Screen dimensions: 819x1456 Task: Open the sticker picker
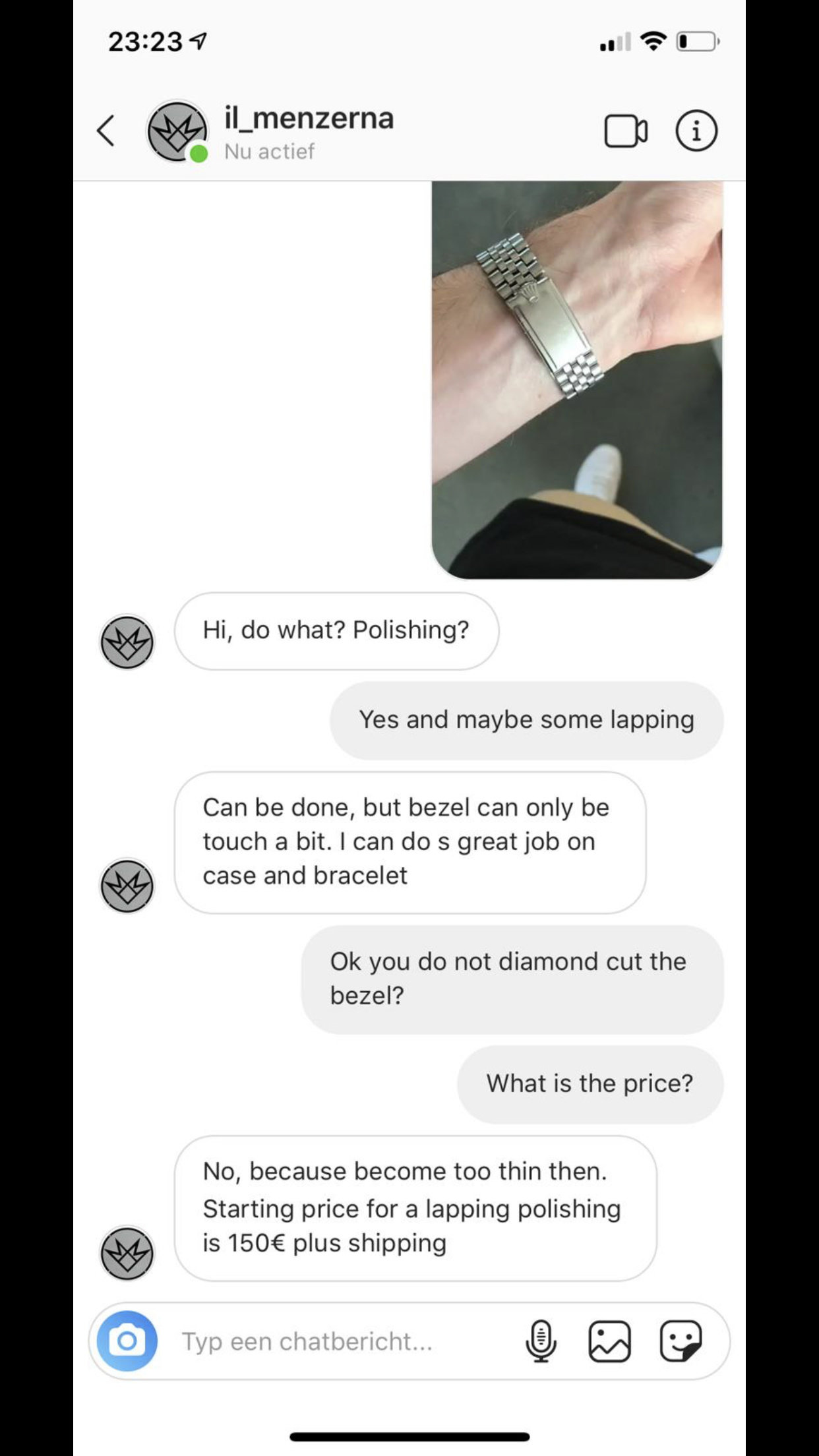(681, 1341)
